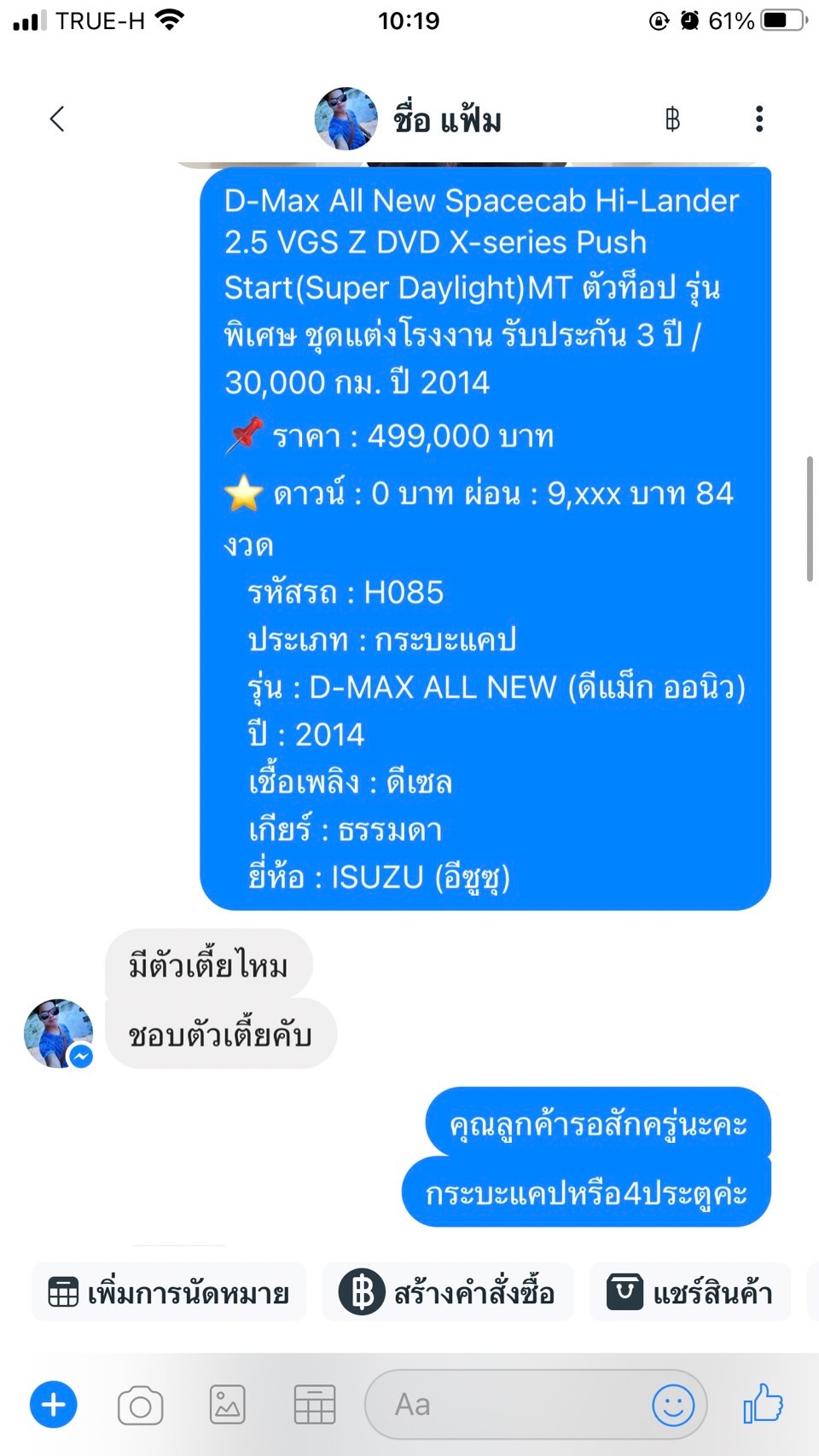Tap เพิ่มการนัดหมาย to add an appointment

click(x=169, y=1292)
